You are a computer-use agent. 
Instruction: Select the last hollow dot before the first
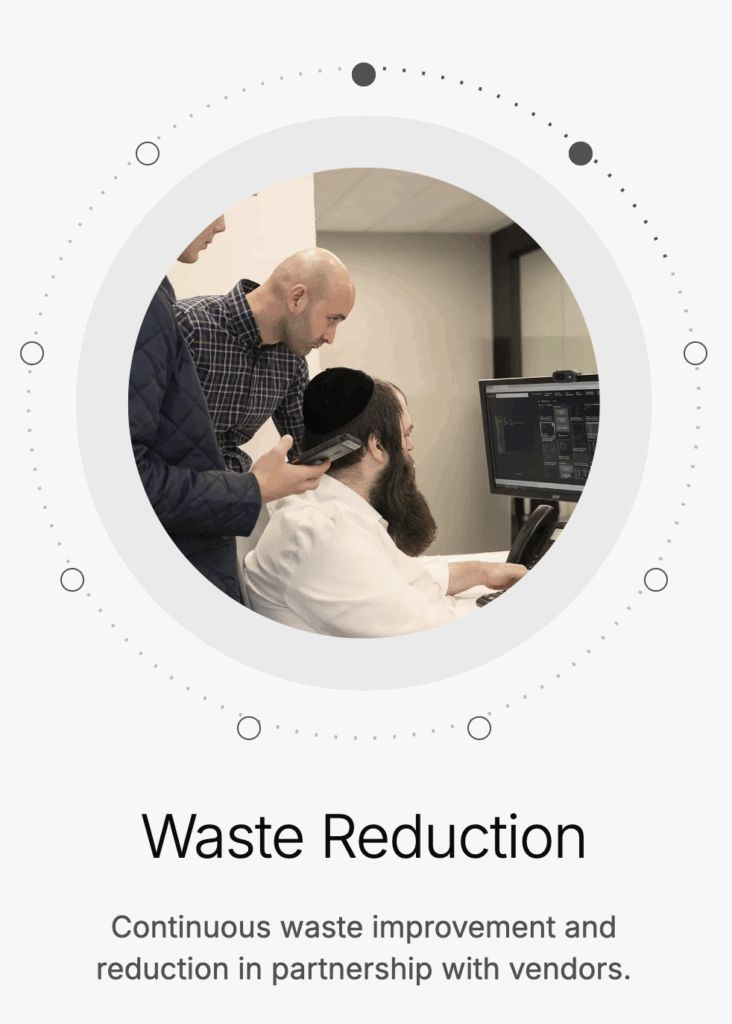147,153
